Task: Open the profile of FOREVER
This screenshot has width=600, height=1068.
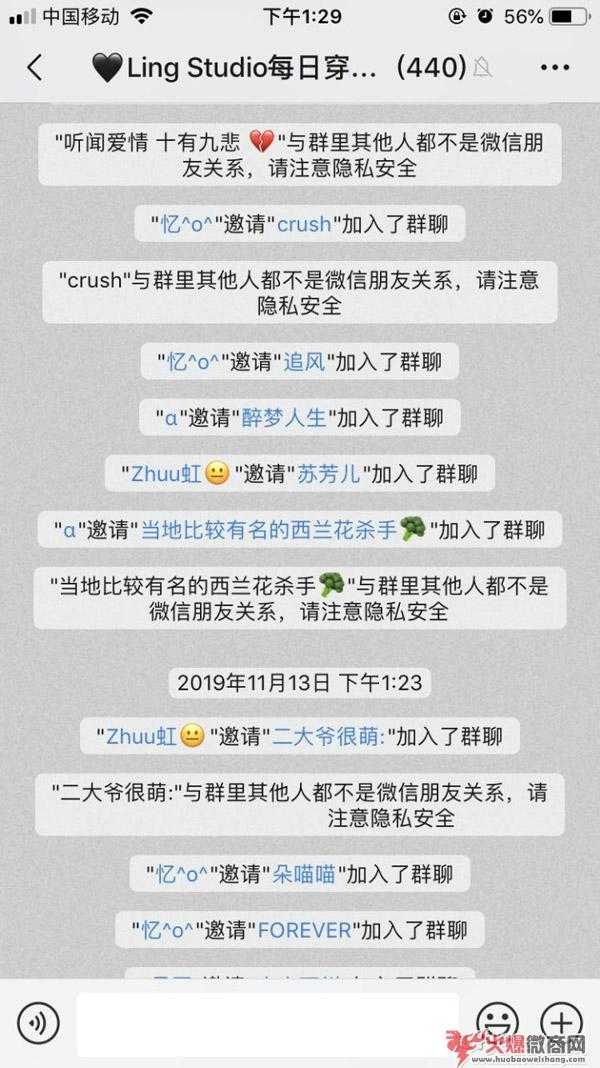Action: (305, 930)
